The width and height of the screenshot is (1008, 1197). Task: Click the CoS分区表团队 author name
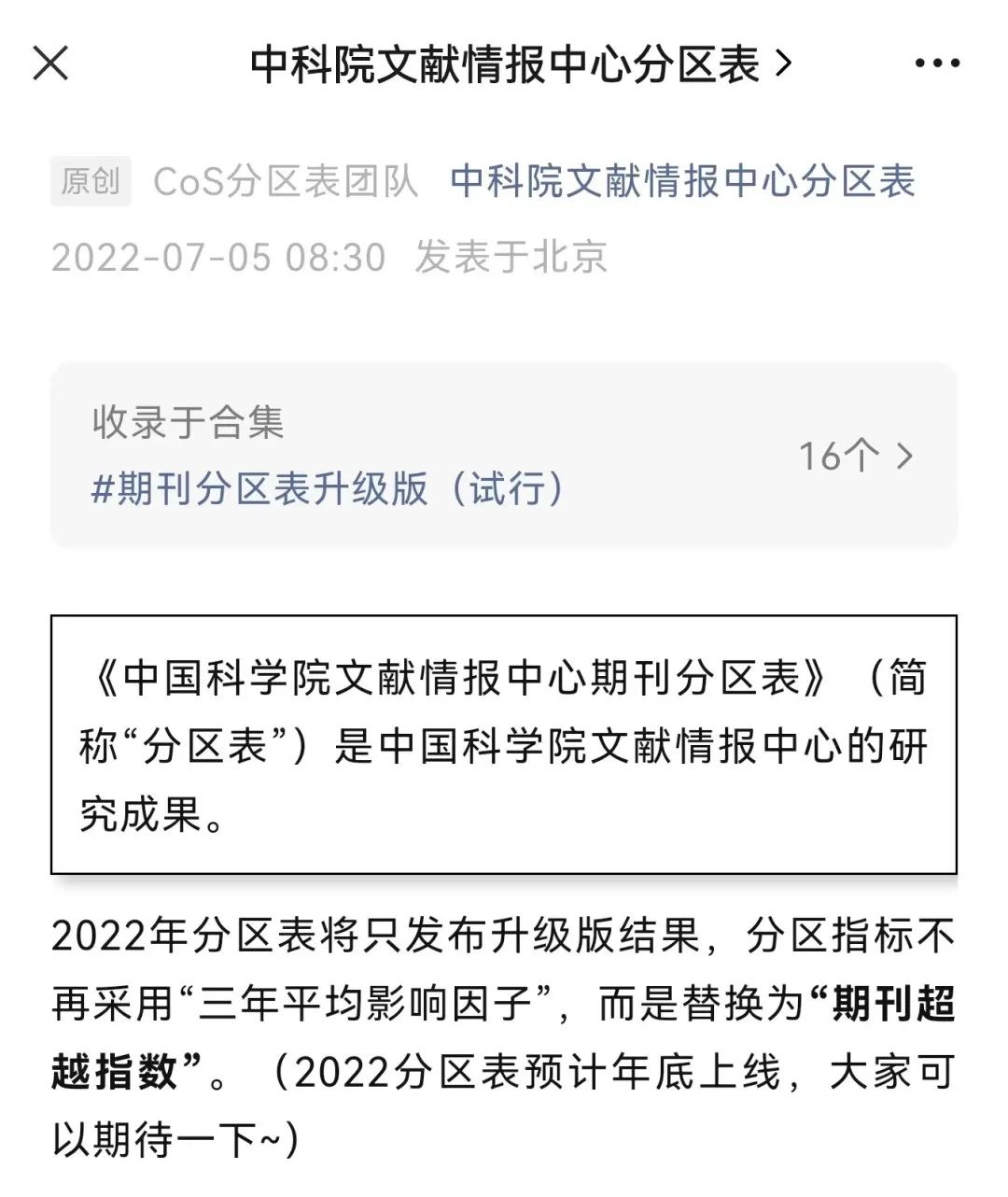click(286, 183)
